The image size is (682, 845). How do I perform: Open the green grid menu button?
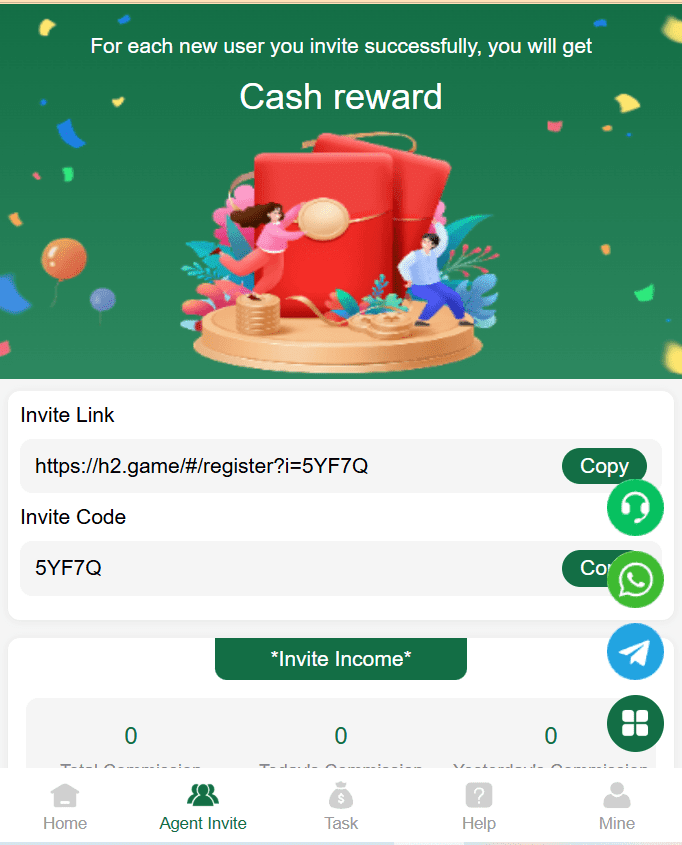point(635,723)
